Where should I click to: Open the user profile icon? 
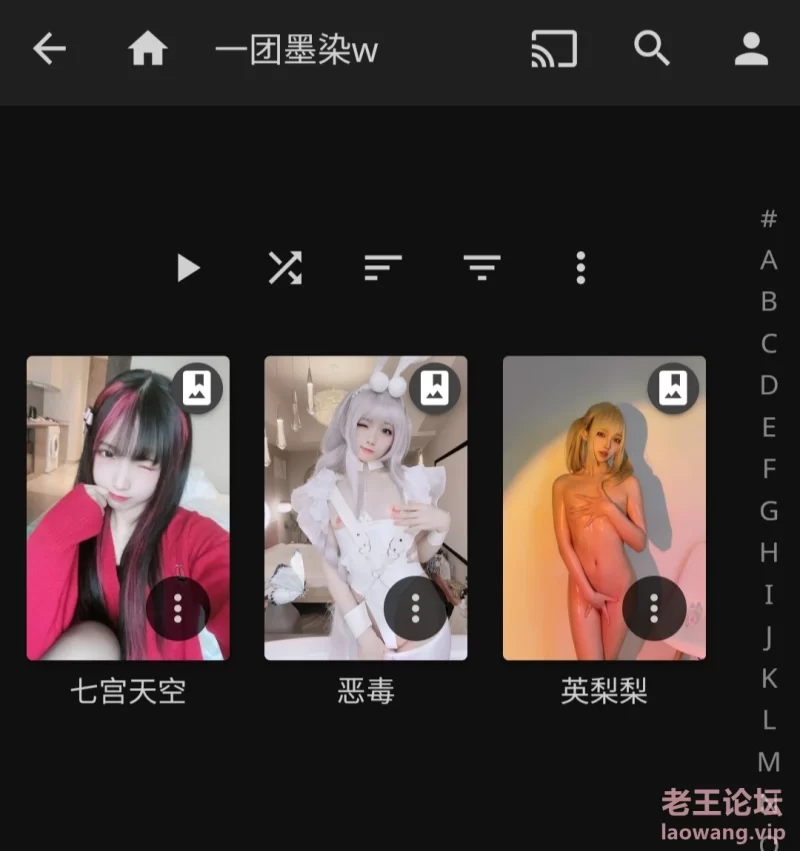(751, 49)
